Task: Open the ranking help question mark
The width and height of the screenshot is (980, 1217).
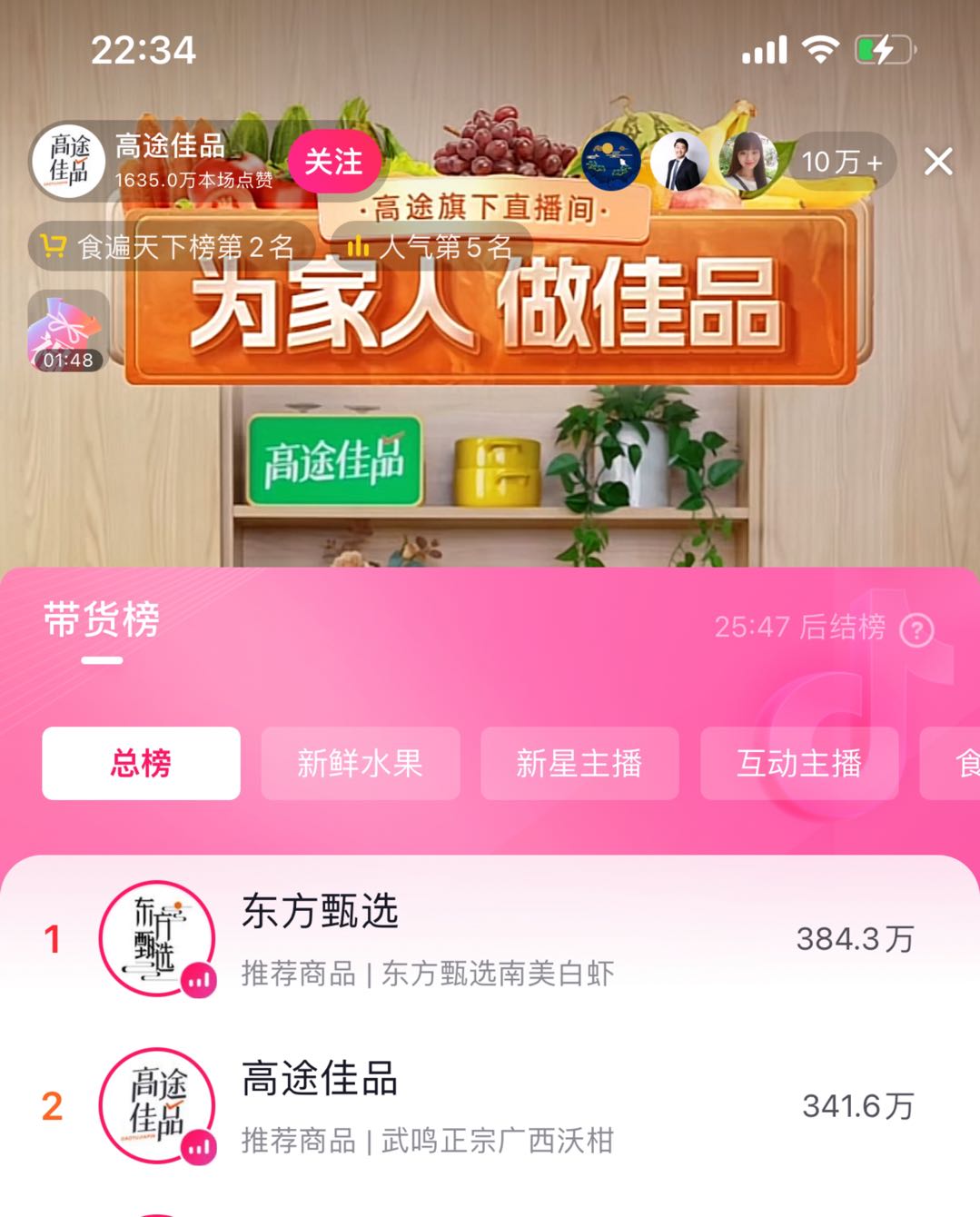Action: (x=916, y=628)
